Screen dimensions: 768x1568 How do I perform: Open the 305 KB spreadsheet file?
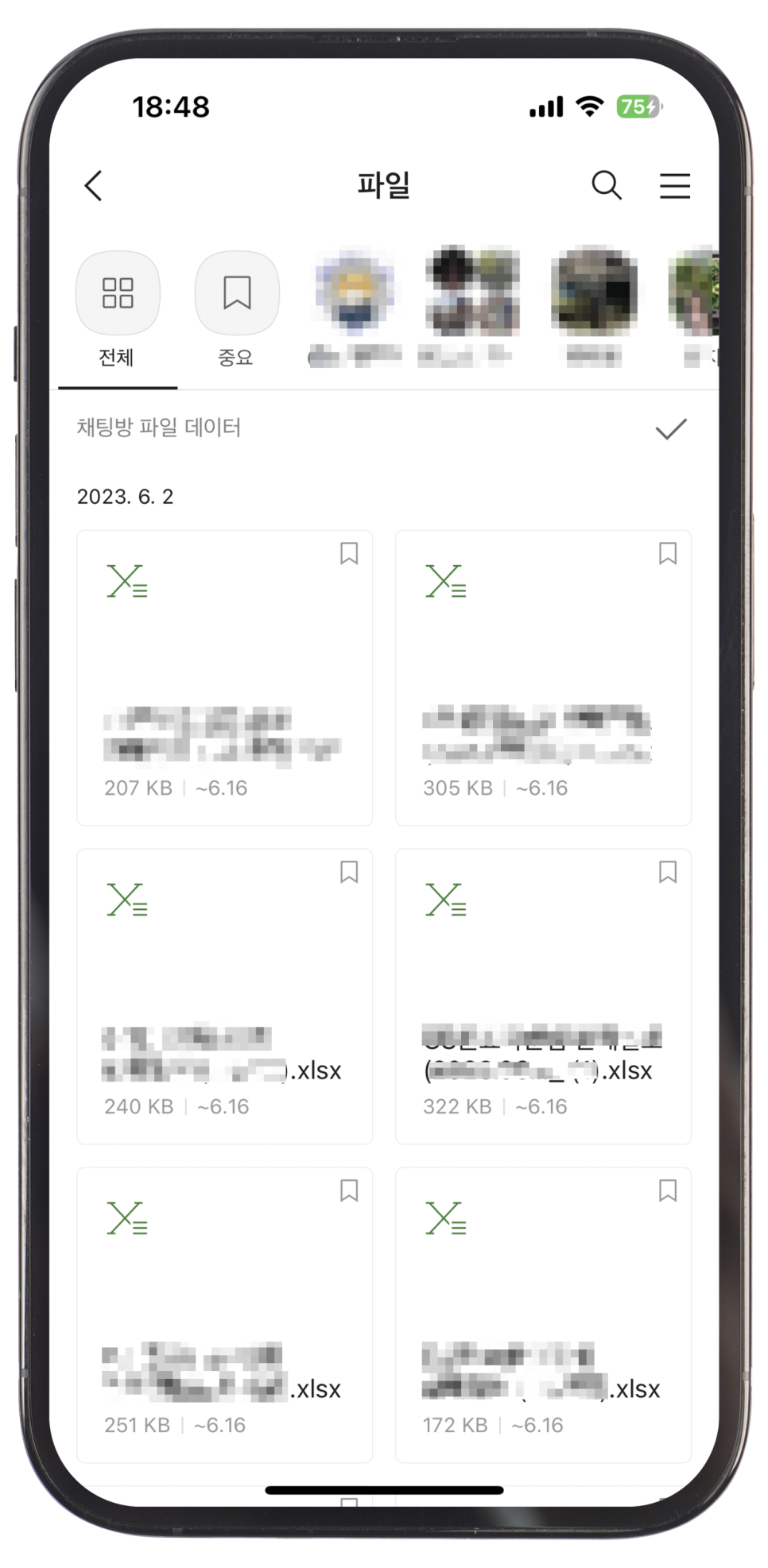(x=543, y=678)
